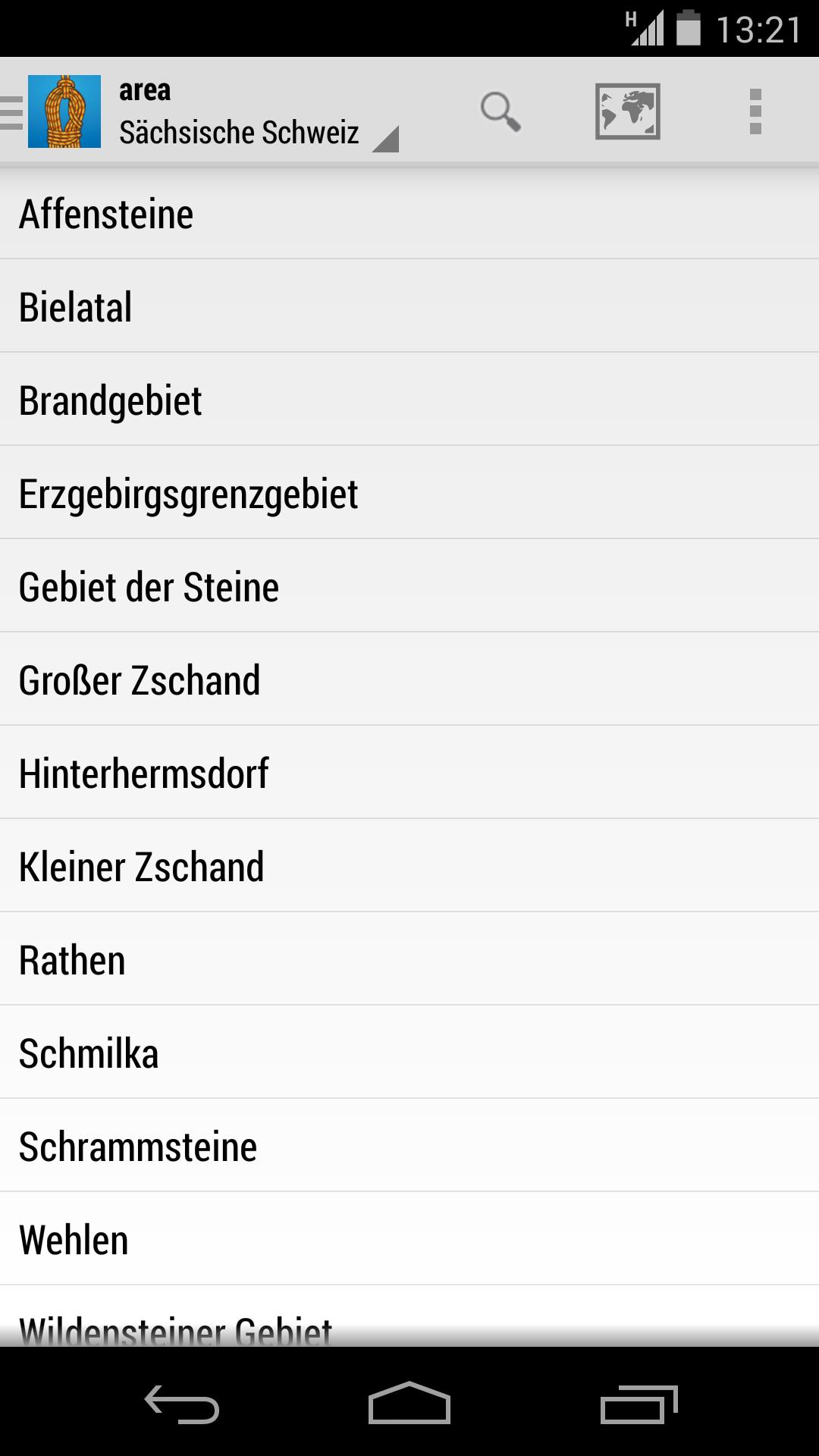819x1456 pixels.
Task: Open recent apps from navigation bar
Action: pos(639,1404)
